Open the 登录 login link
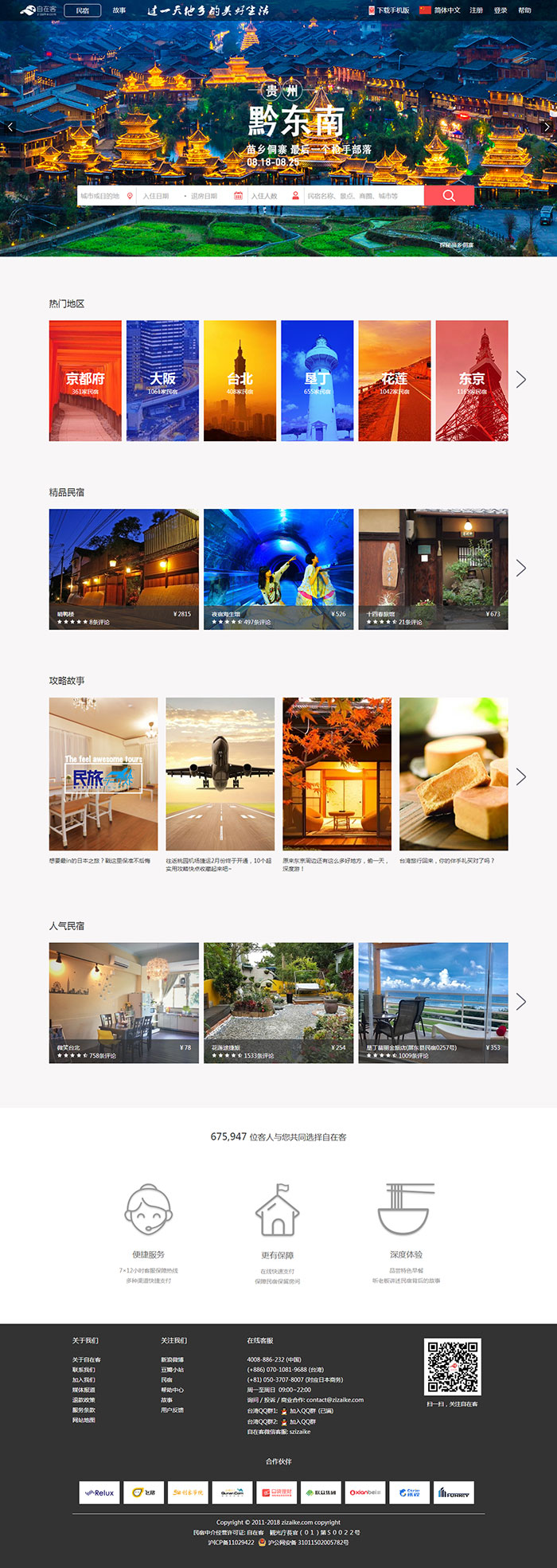This screenshot has width=557, height=1568. (501, 10)
